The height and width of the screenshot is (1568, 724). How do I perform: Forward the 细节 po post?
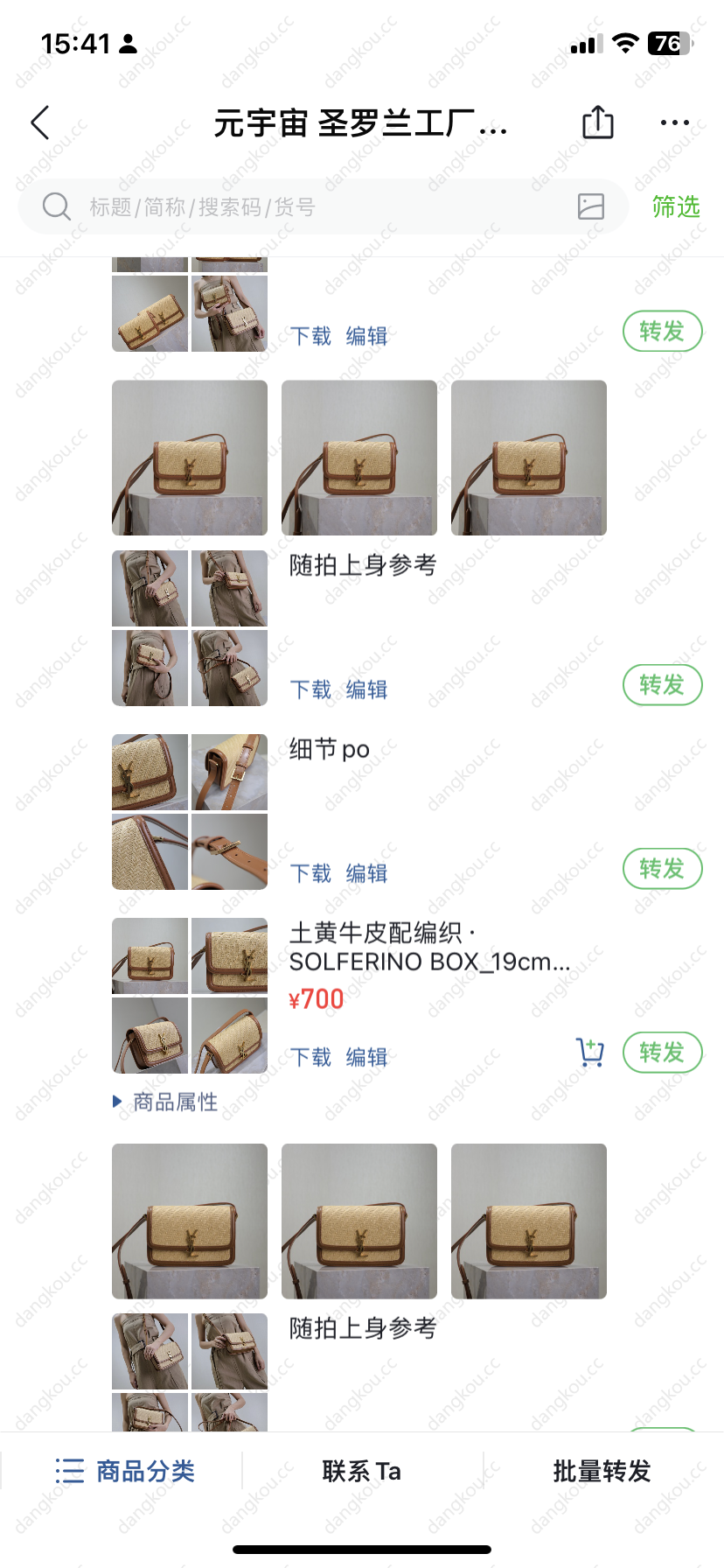[662, 869]
